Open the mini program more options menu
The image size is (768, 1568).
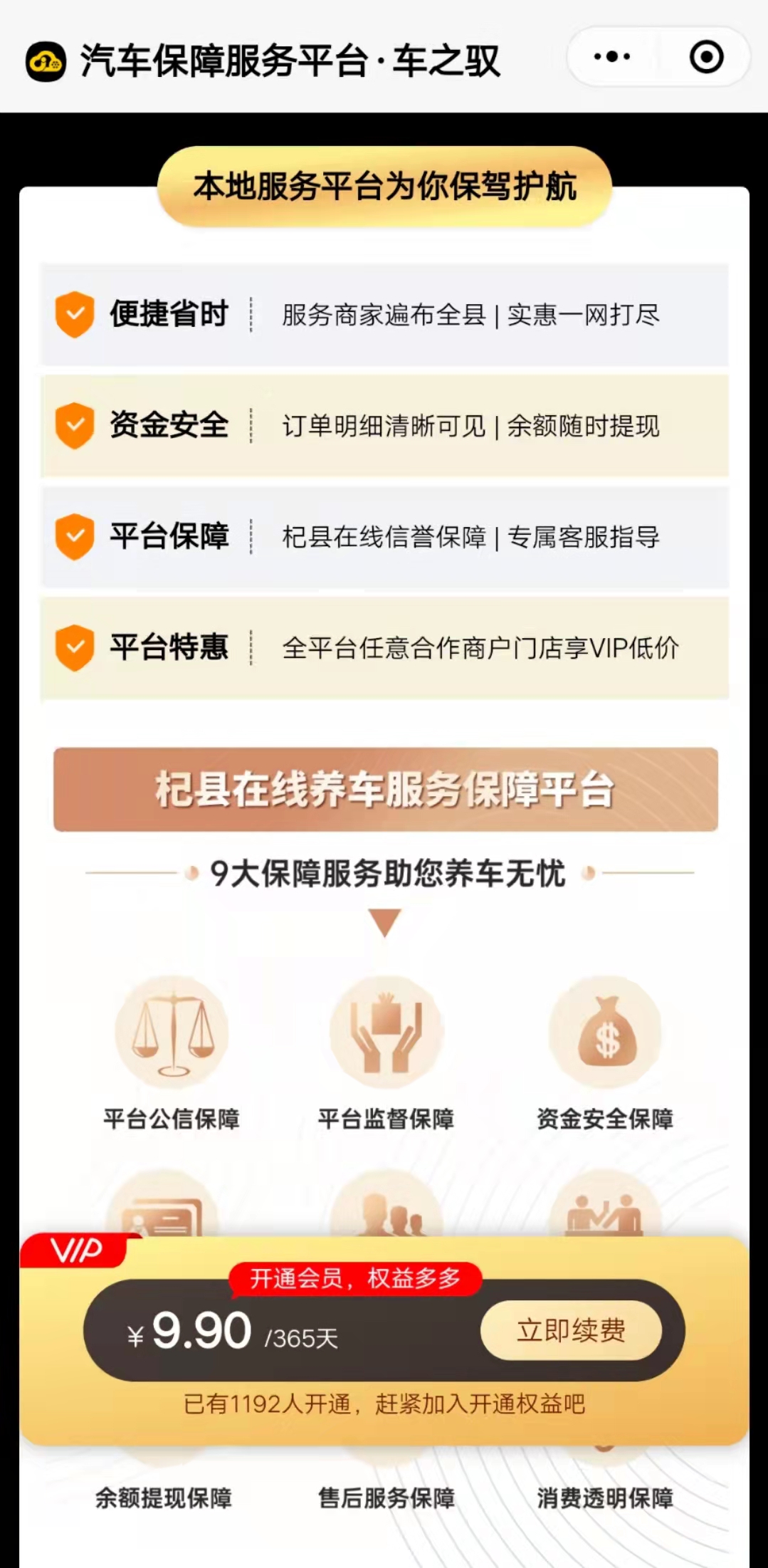(612, 57)
